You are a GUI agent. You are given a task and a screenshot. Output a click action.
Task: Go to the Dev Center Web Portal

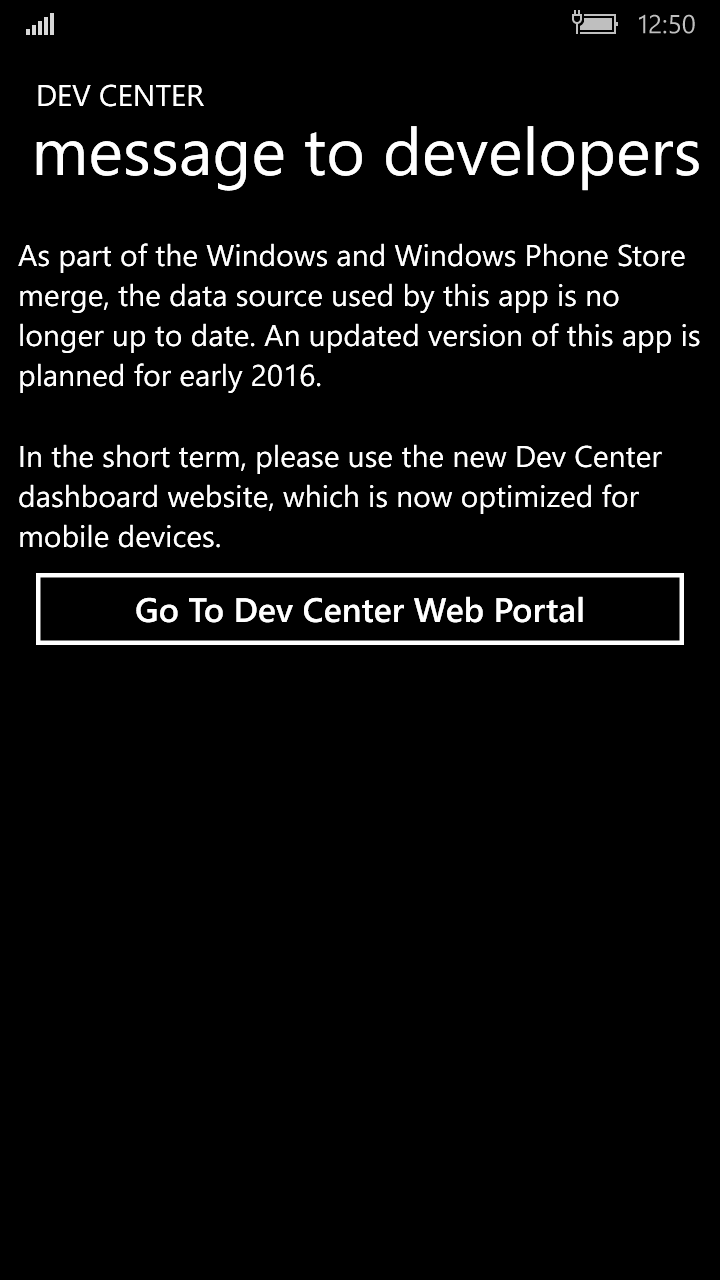click(360, 609)
